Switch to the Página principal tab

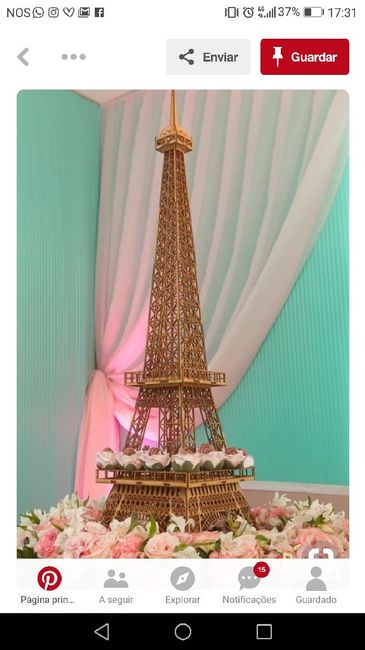pyautogui.click(x=49, y=585)
